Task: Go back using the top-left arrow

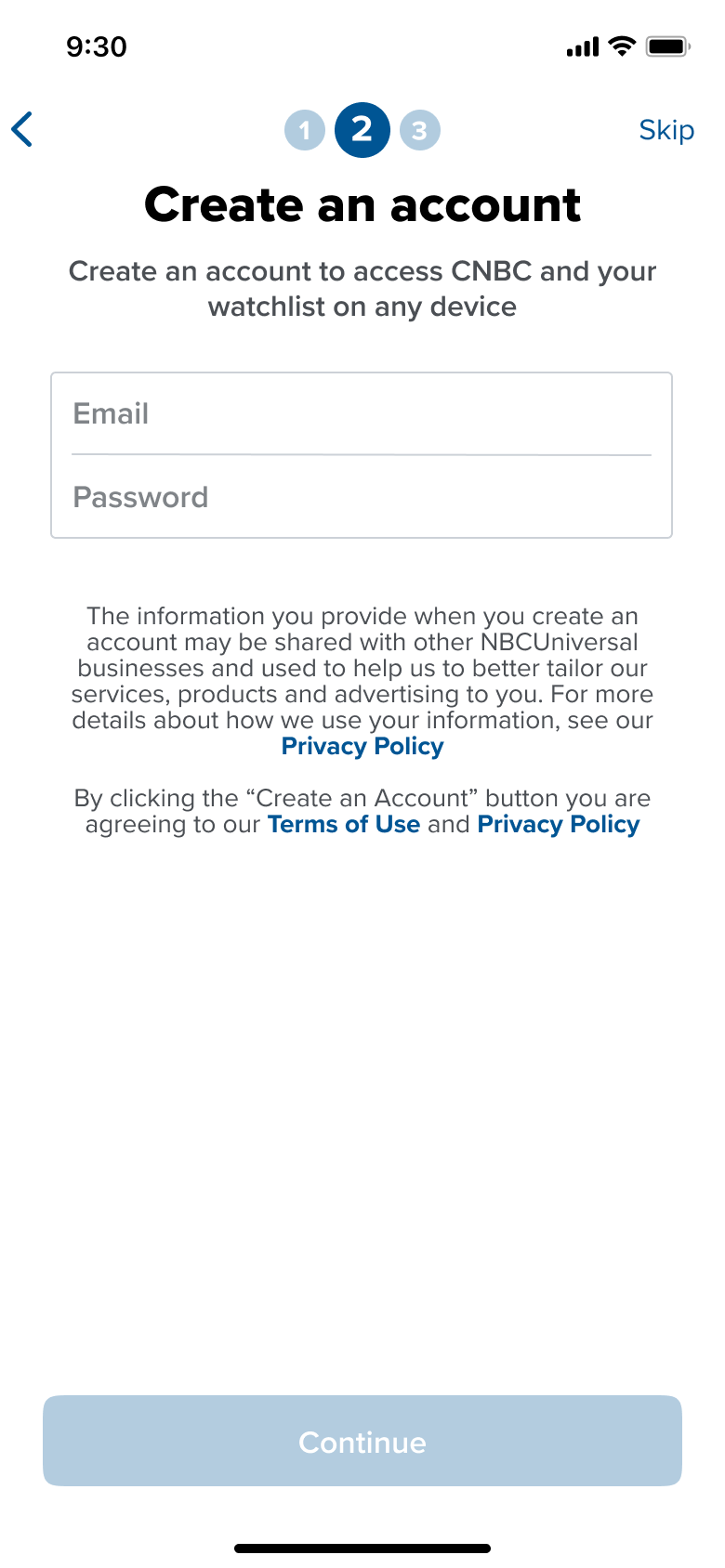Action: tap(22, 129)
